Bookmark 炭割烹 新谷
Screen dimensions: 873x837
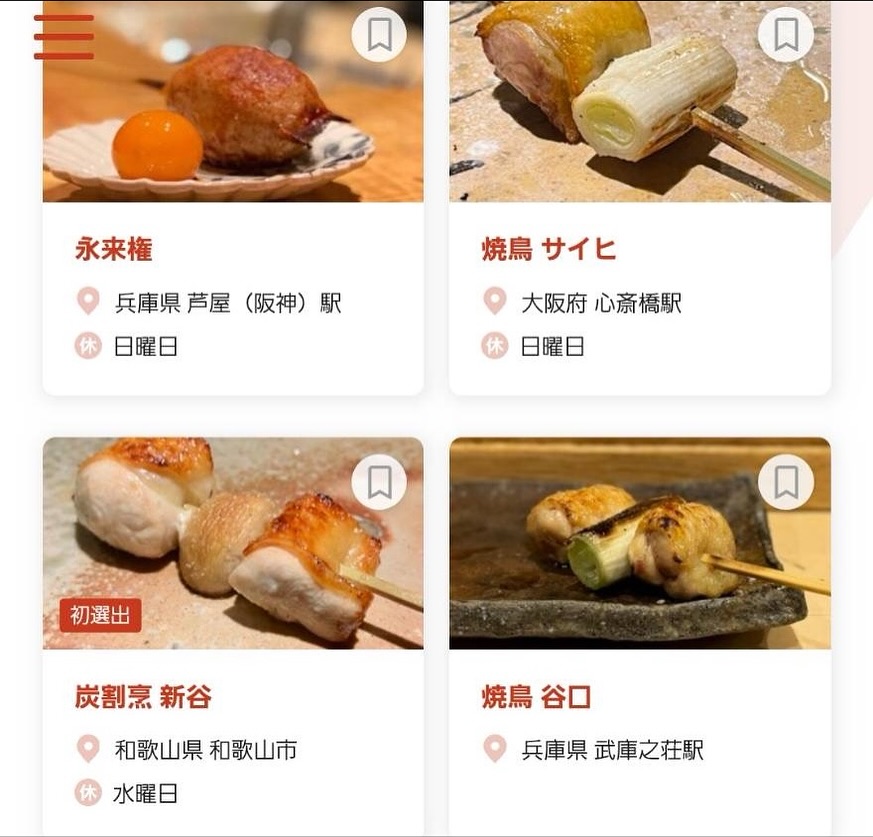coord(379,483)
